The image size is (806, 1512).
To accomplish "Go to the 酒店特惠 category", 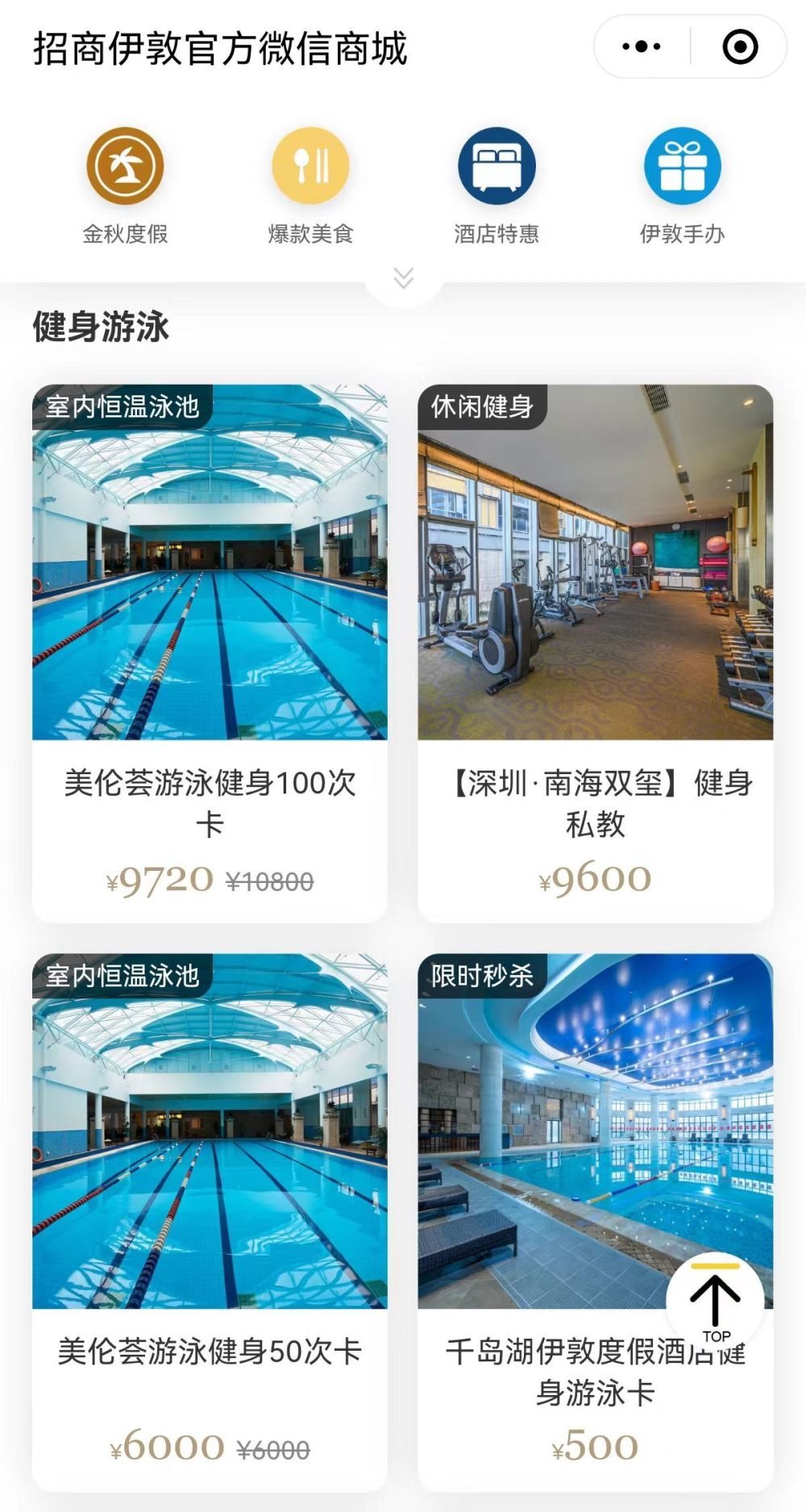I will [x=496, y=186].
